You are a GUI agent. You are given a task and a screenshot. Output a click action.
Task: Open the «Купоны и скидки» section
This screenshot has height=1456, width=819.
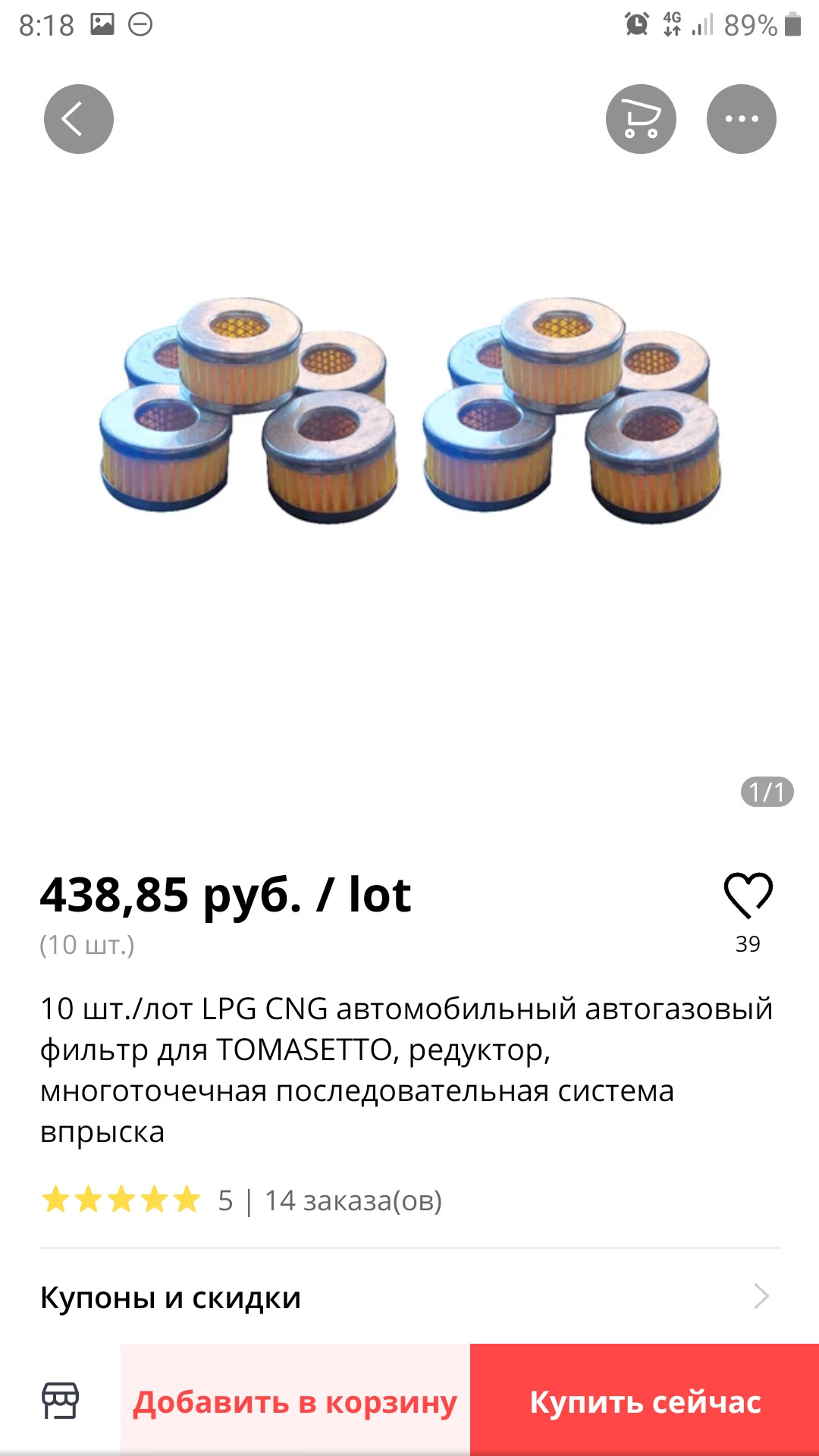point(409,1298)
